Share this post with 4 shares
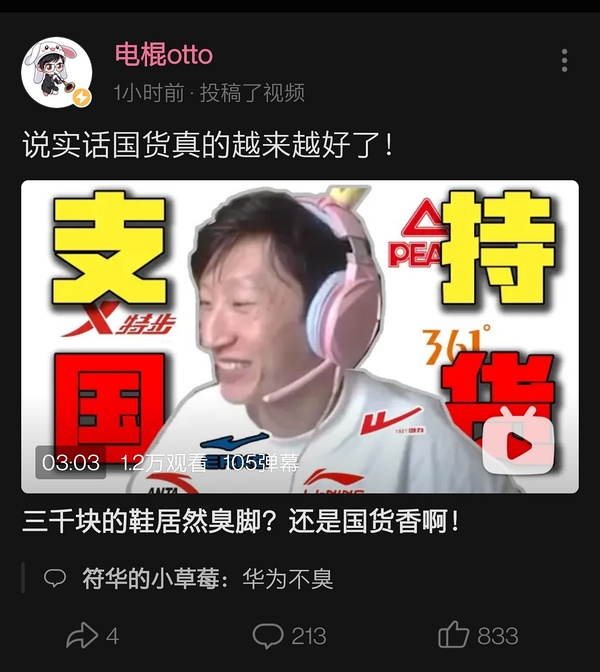Image resolution: width=600 pixels, height=672 pixels. 92,635
